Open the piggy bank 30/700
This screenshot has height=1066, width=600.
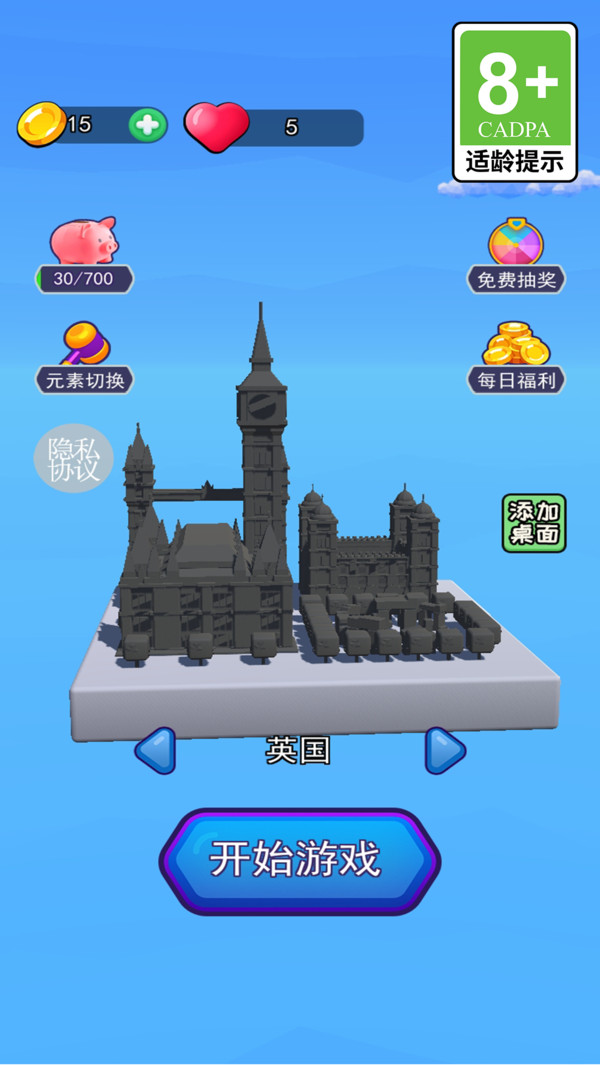point(84,255)
